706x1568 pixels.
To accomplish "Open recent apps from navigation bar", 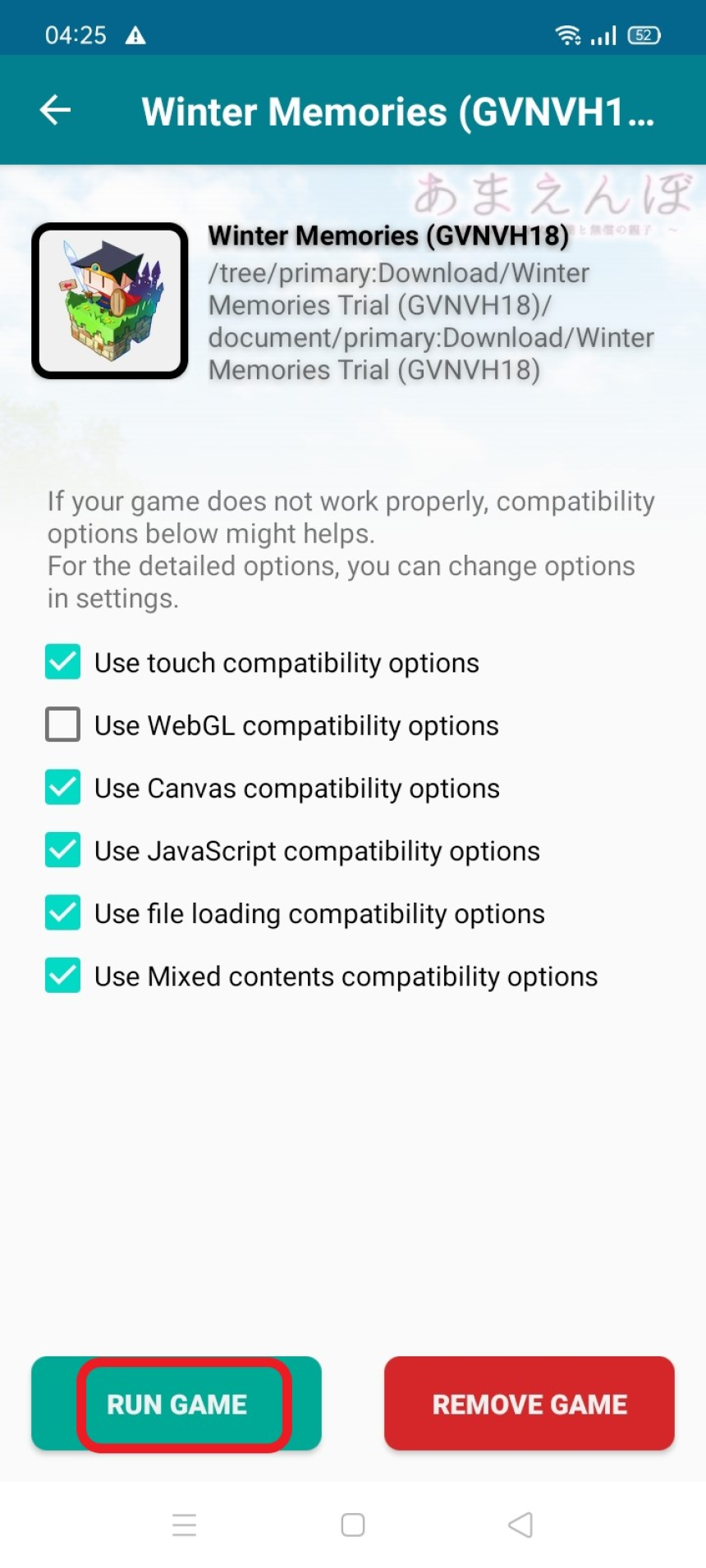I will [x=185, y=1525].
